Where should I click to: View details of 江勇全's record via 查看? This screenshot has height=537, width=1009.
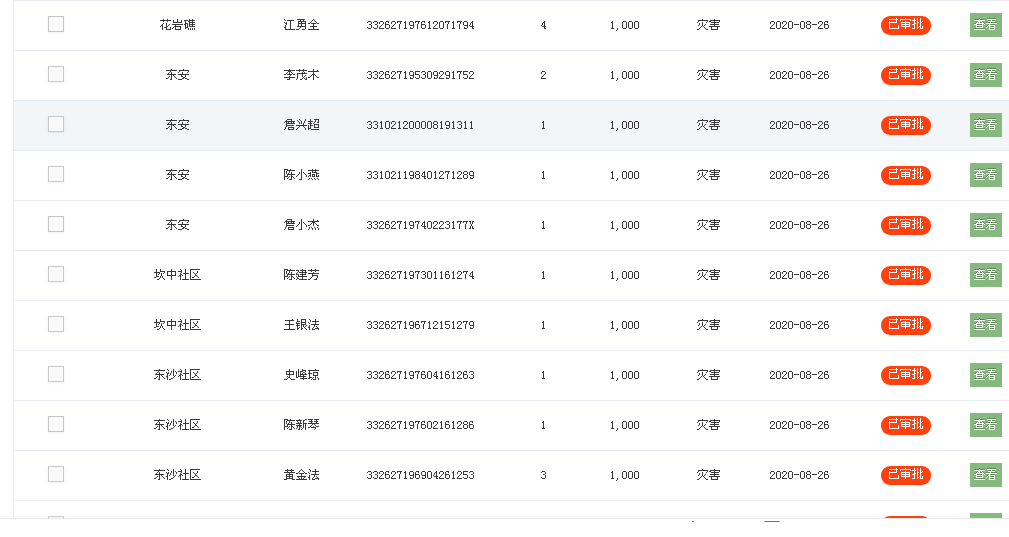pyautogui.click(x=985, y=25)
